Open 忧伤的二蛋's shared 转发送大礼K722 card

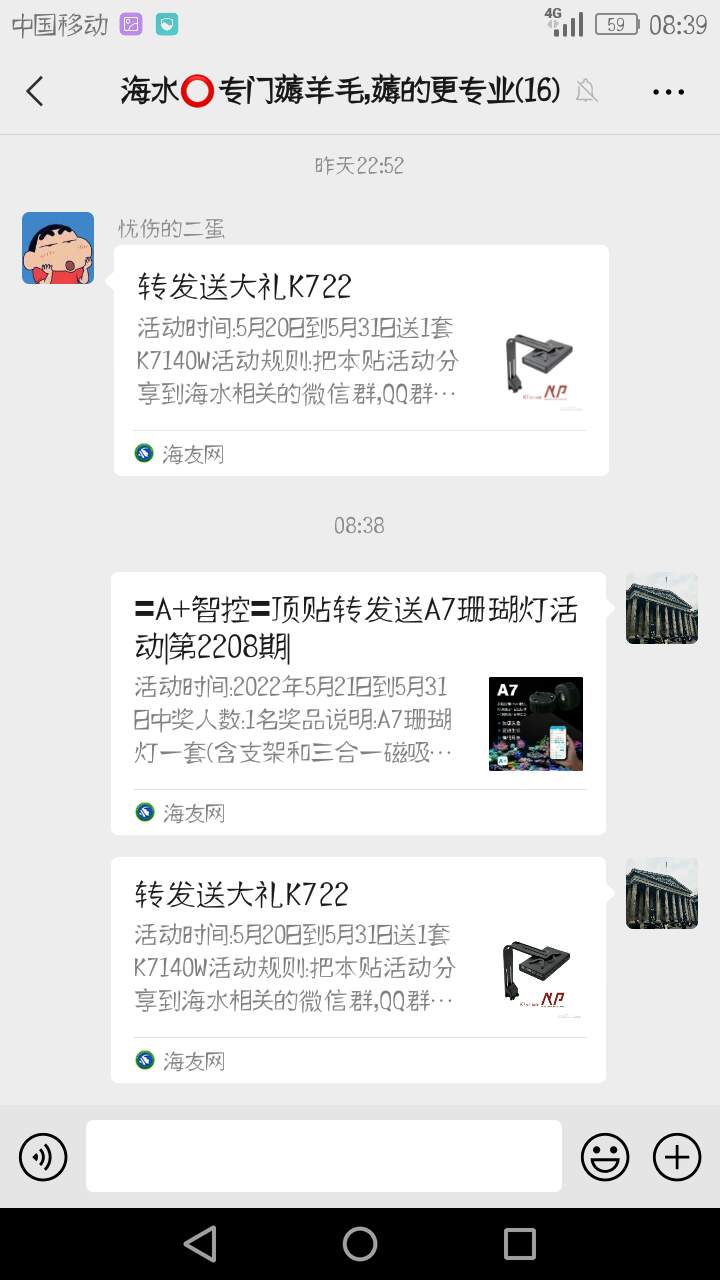(361, 360)
